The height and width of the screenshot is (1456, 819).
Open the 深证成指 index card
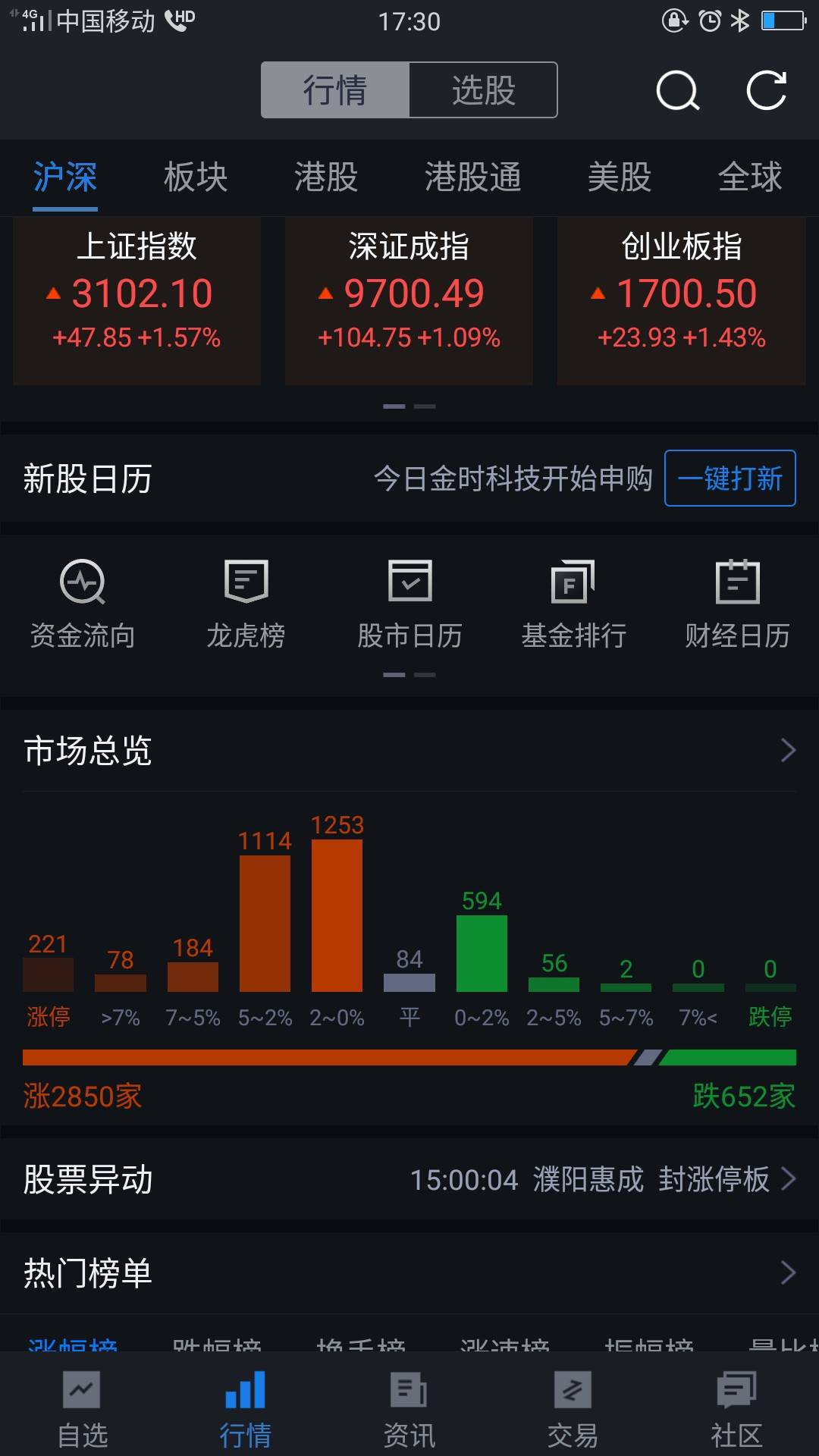click(409, 301)
